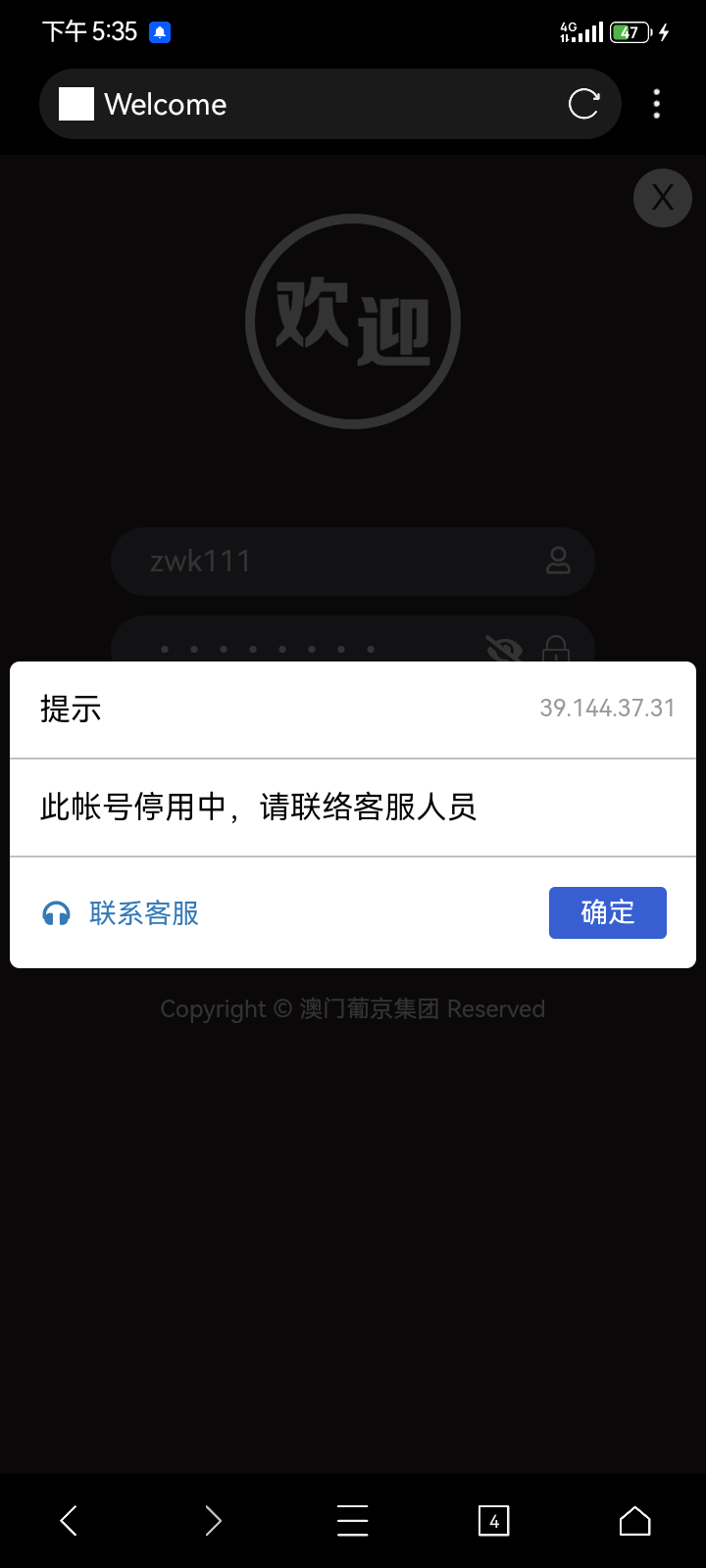Go back with the browser back arrow
706x1568 pixels.
70,1521
